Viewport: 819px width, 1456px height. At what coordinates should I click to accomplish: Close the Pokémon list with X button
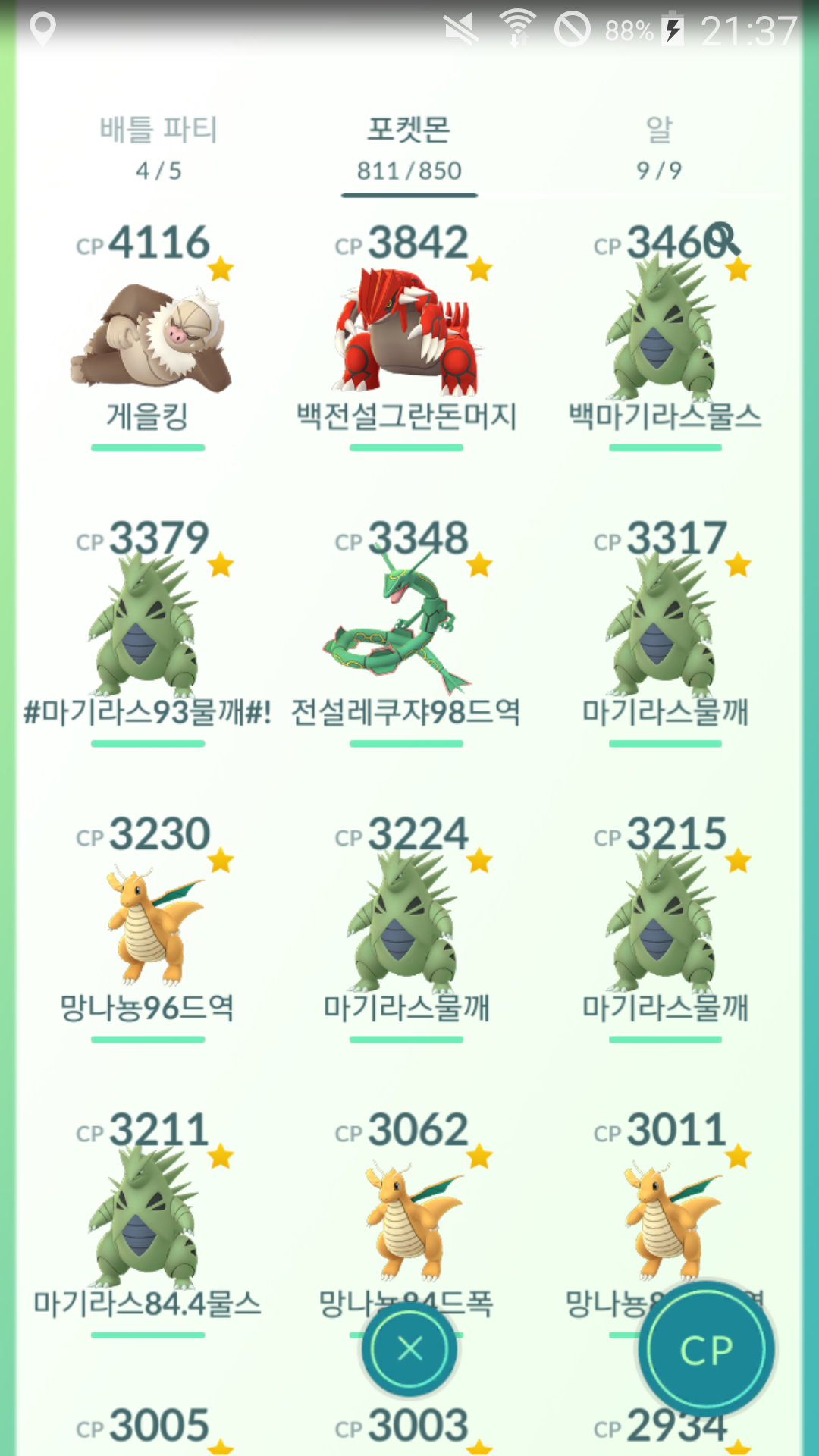coord(409,1349)
